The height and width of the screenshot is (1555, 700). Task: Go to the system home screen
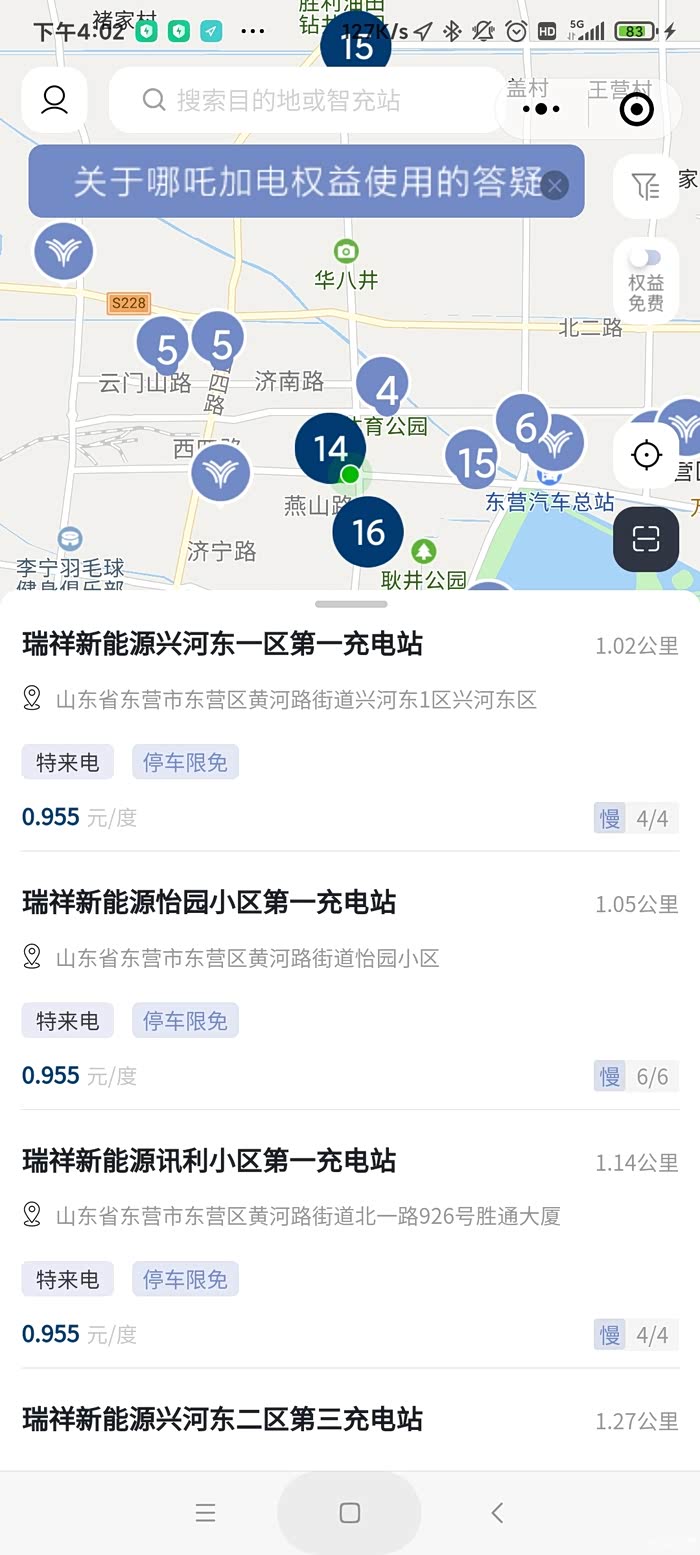coord(349,1513)
